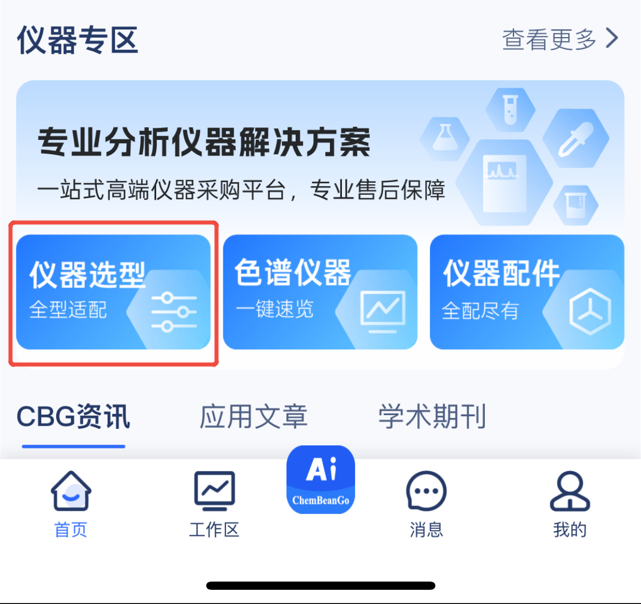The width and height of the screenshot is (641, 604).
Task: Open the 色谱仪器 card
Action: click(x=320, y=292)
